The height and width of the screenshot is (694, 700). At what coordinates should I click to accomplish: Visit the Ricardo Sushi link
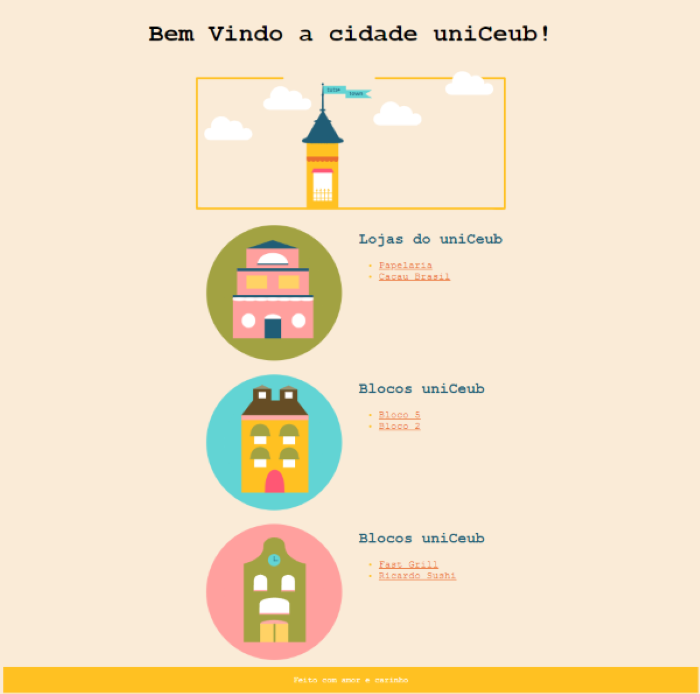click(x=417, y=576)
